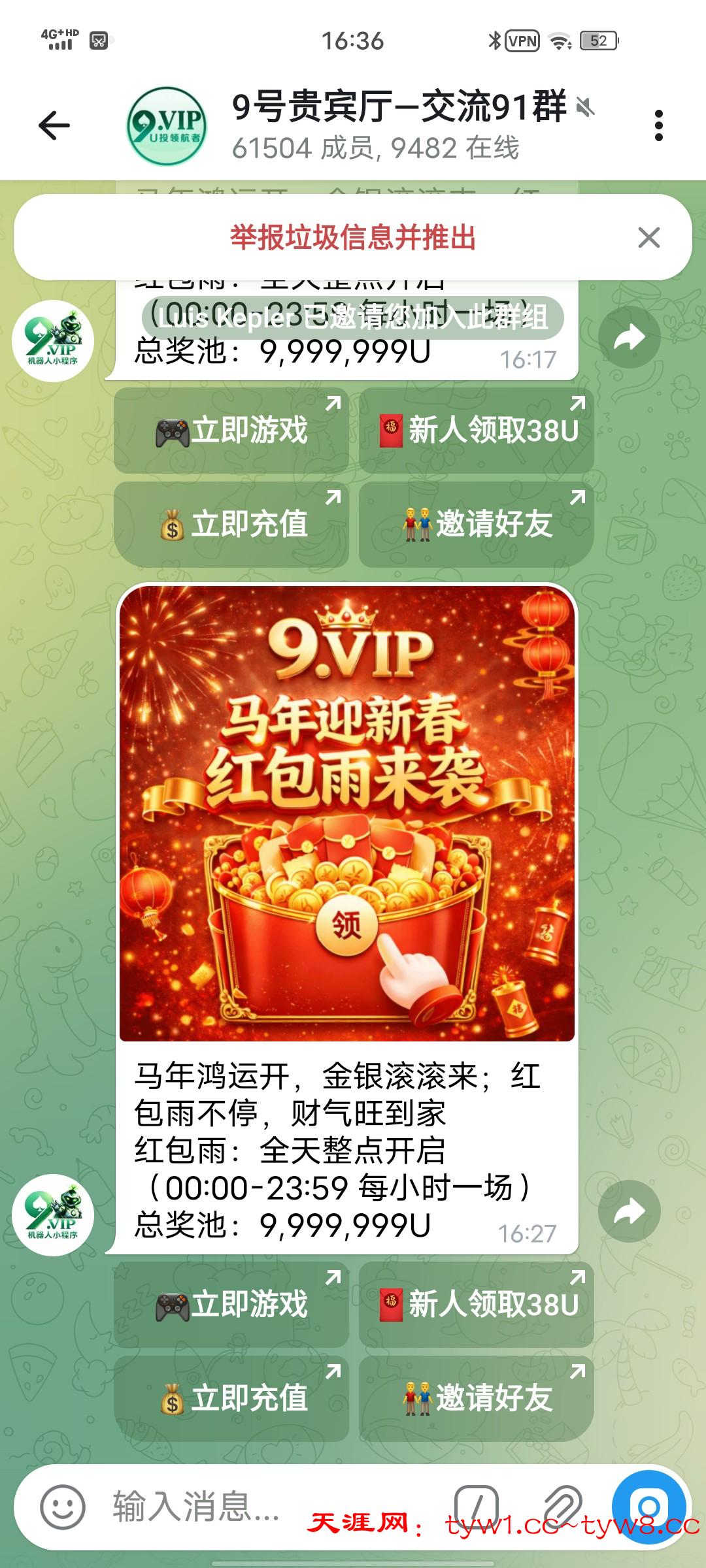Open the bot's avatar beside the 16:27 message
Image resolution: width=706 pixels, height=1568 pixels.
tap(53, 1215)
